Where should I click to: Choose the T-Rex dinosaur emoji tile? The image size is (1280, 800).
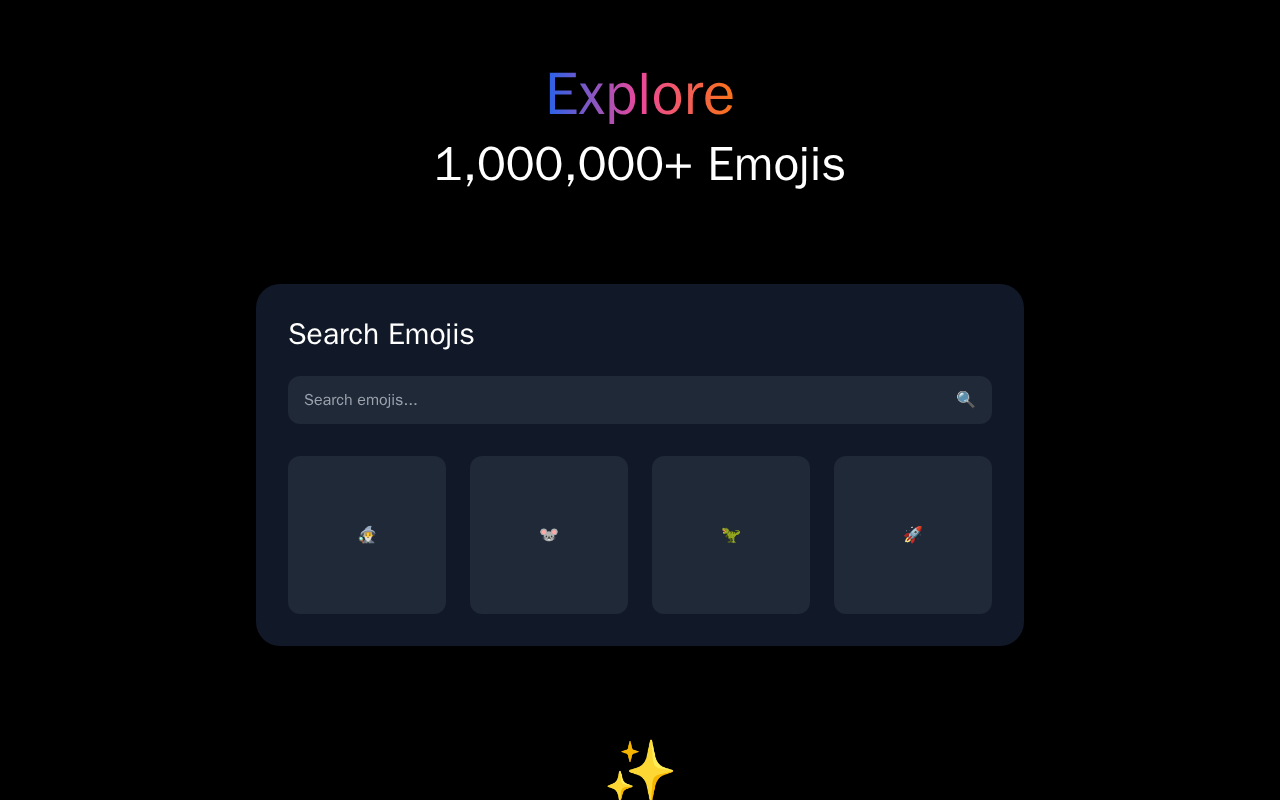(731, 535)
